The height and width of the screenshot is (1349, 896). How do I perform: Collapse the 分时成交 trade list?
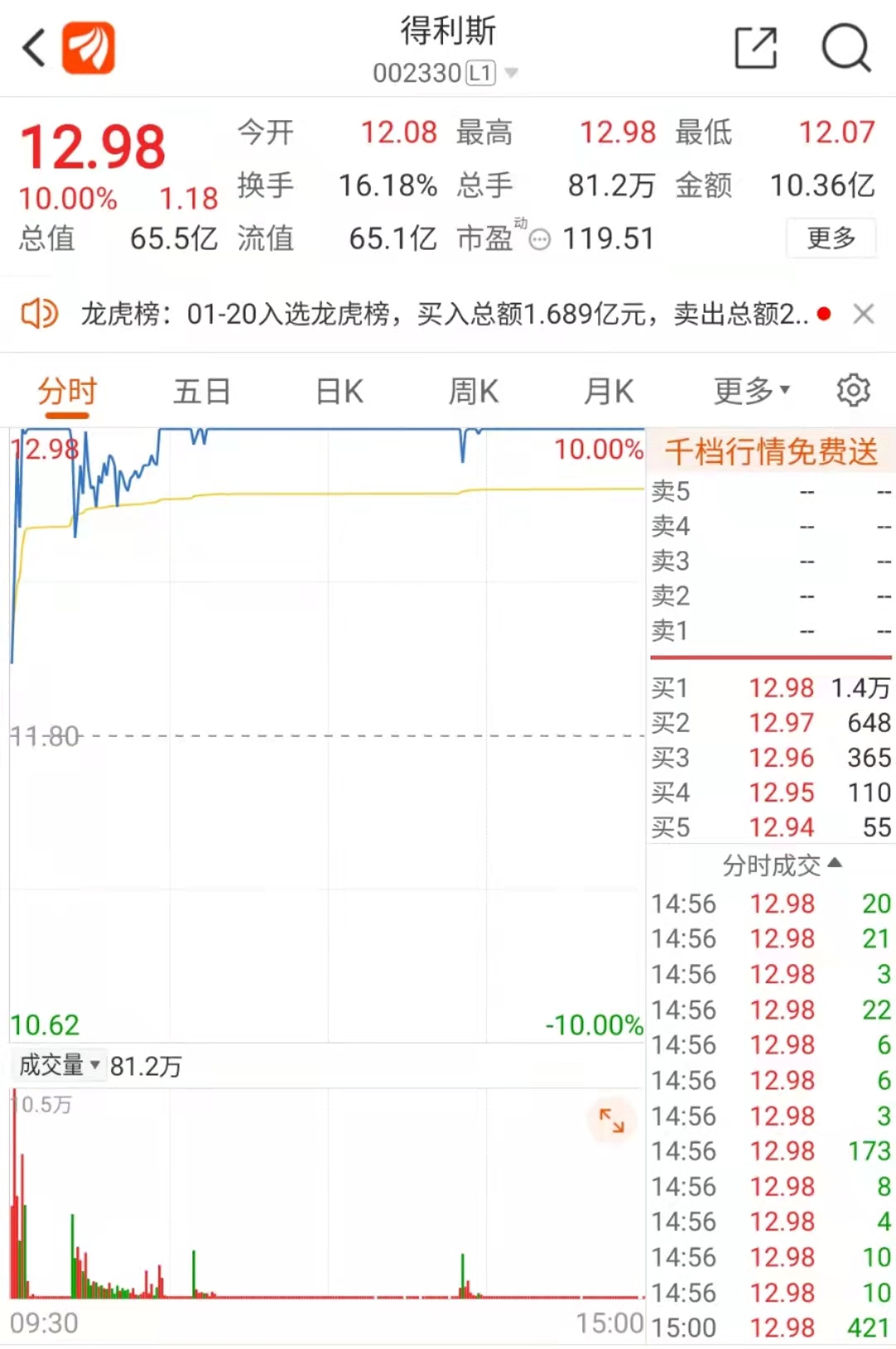click(782, 865)
